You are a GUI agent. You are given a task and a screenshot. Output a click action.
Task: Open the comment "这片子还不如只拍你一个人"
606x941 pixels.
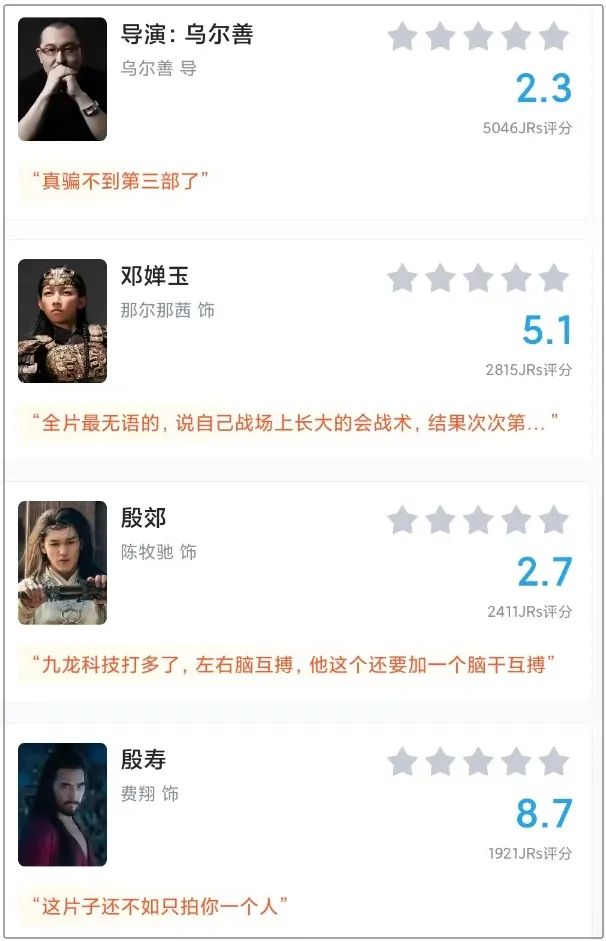[160, 907]
